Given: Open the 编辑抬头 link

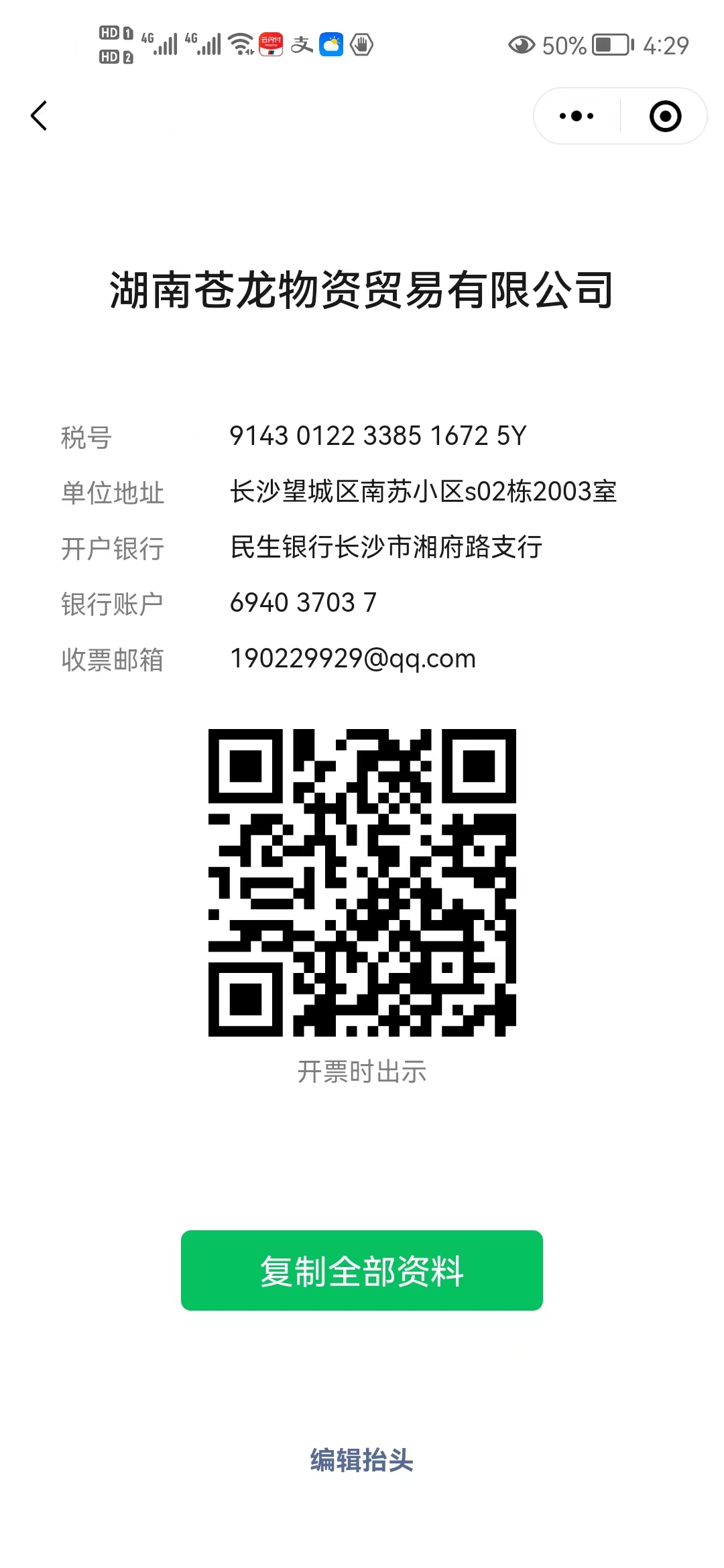Looking at the screenshot, I should tap(362, 1459).
